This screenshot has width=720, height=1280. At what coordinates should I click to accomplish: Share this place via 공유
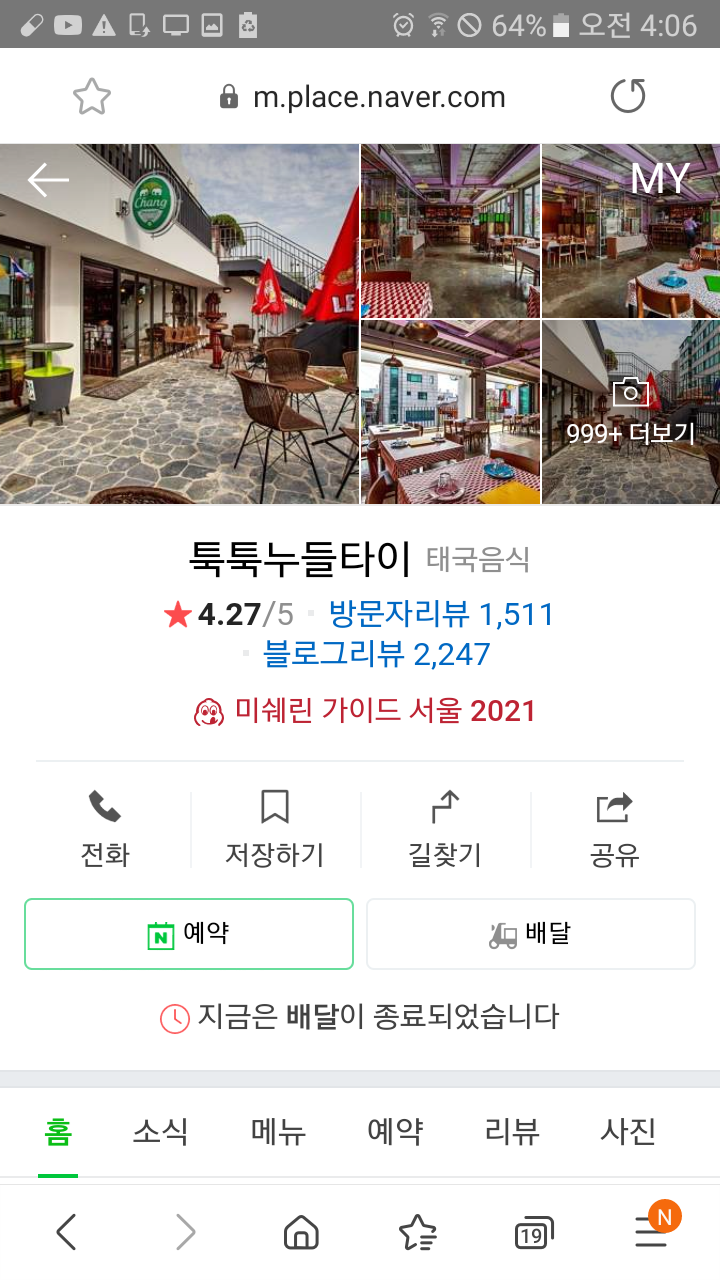coord(614,830)
